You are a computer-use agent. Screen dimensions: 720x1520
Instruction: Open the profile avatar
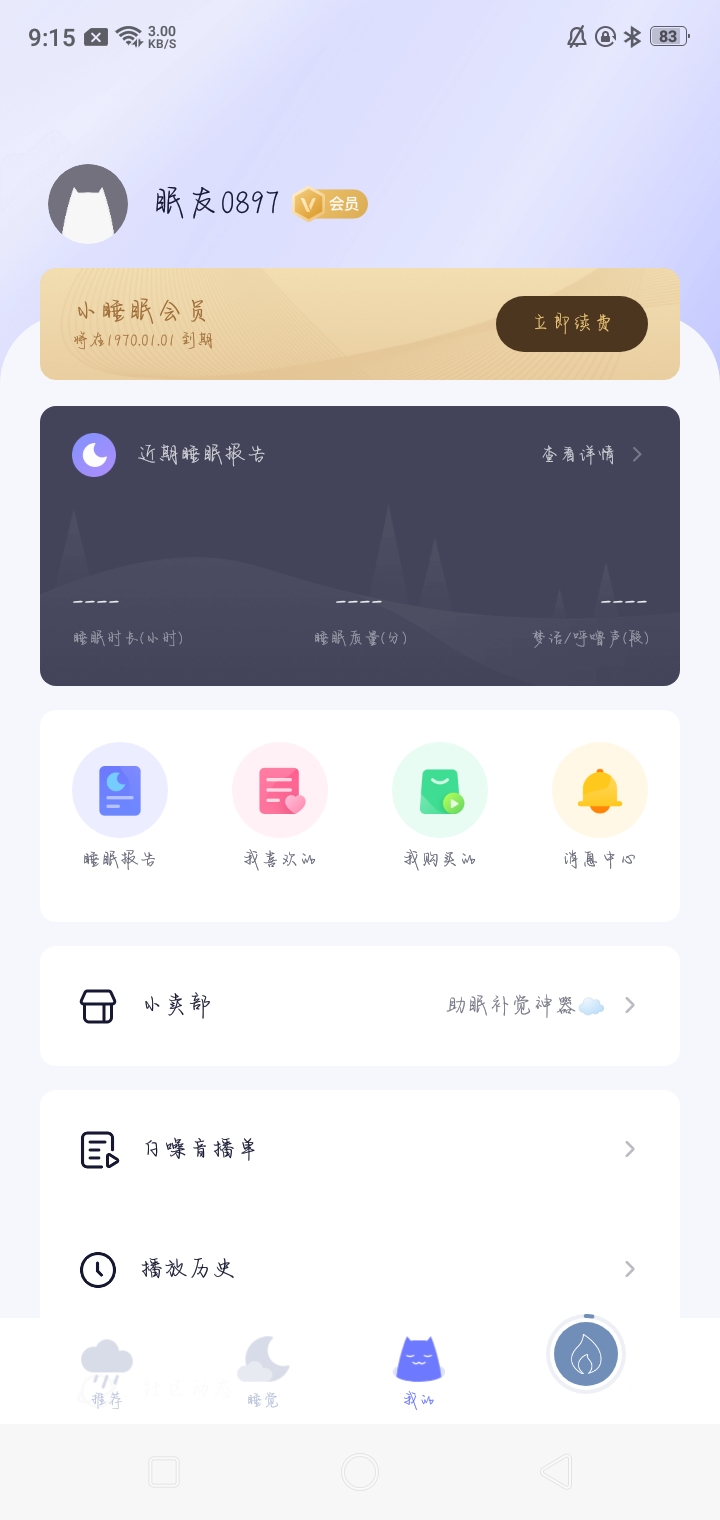88,204
